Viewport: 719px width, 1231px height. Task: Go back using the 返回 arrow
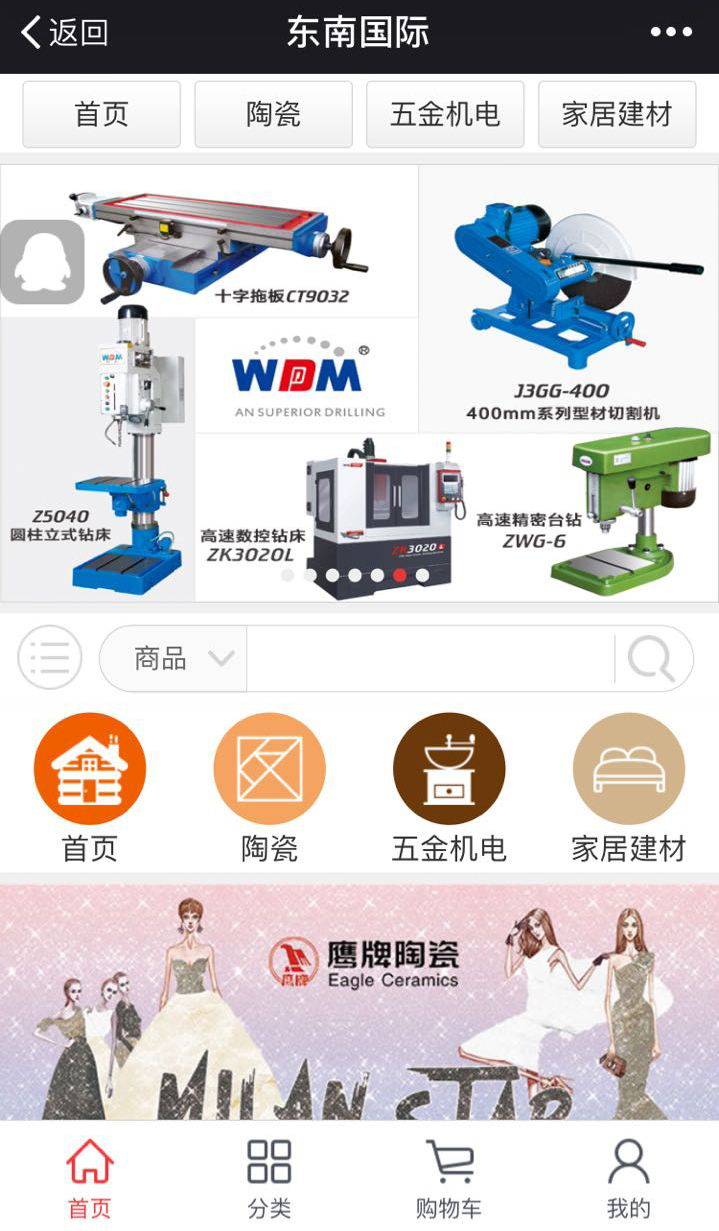(63, 33)
